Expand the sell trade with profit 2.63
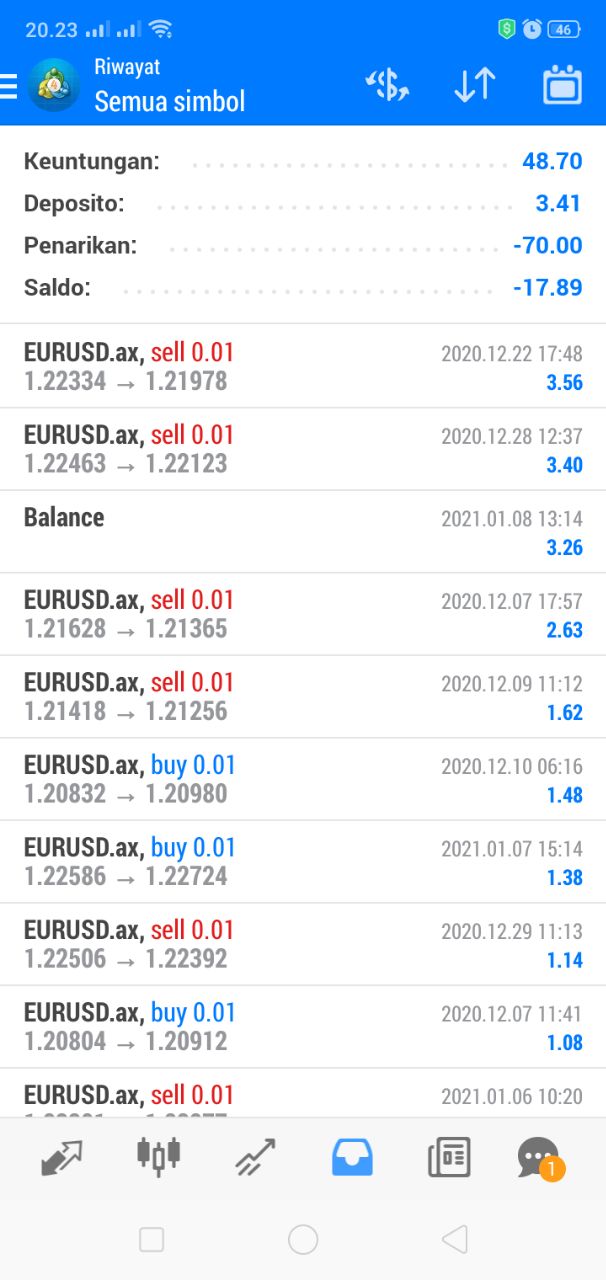The image size is (606, 1280). (303, 614)
